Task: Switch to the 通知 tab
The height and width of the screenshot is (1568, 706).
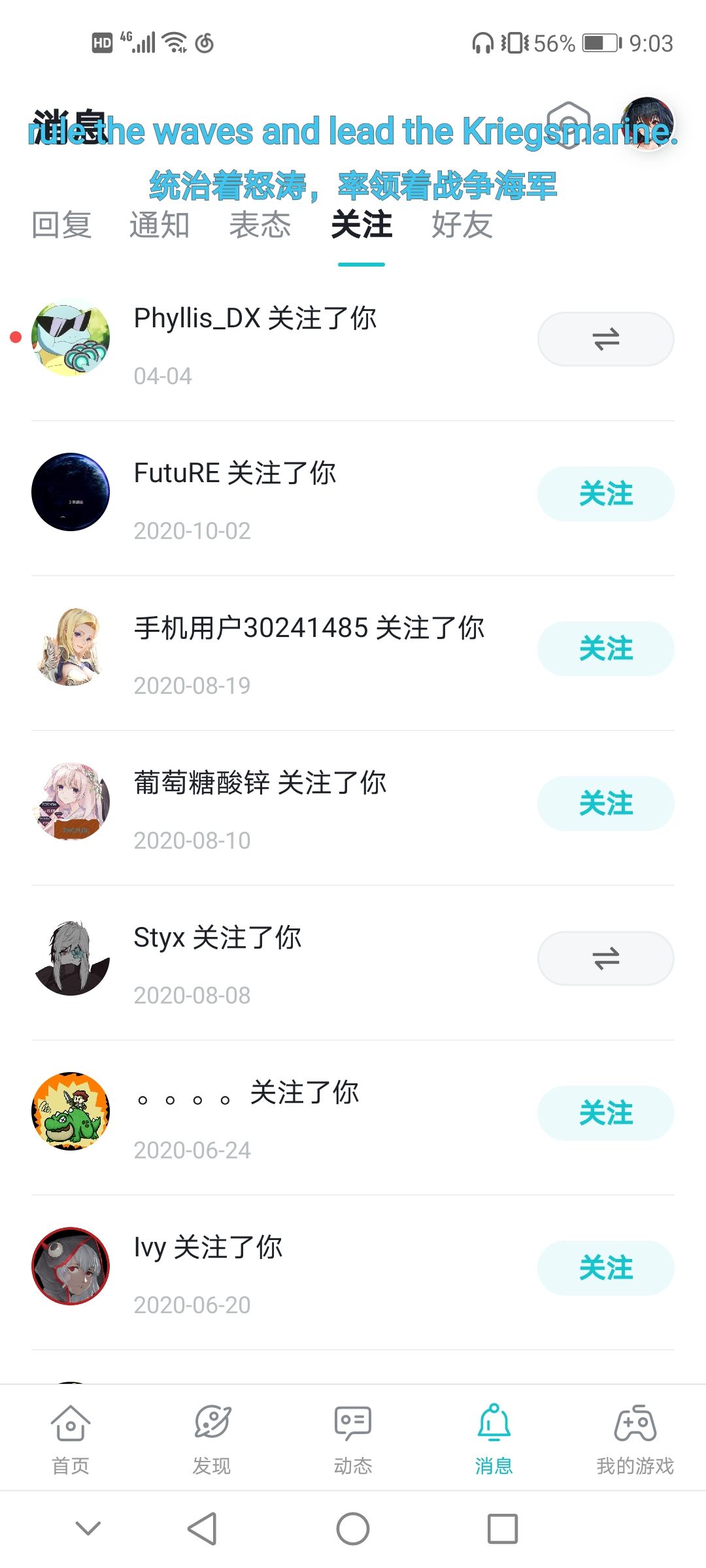Action: pyautogui.click(x=160, y=225)
